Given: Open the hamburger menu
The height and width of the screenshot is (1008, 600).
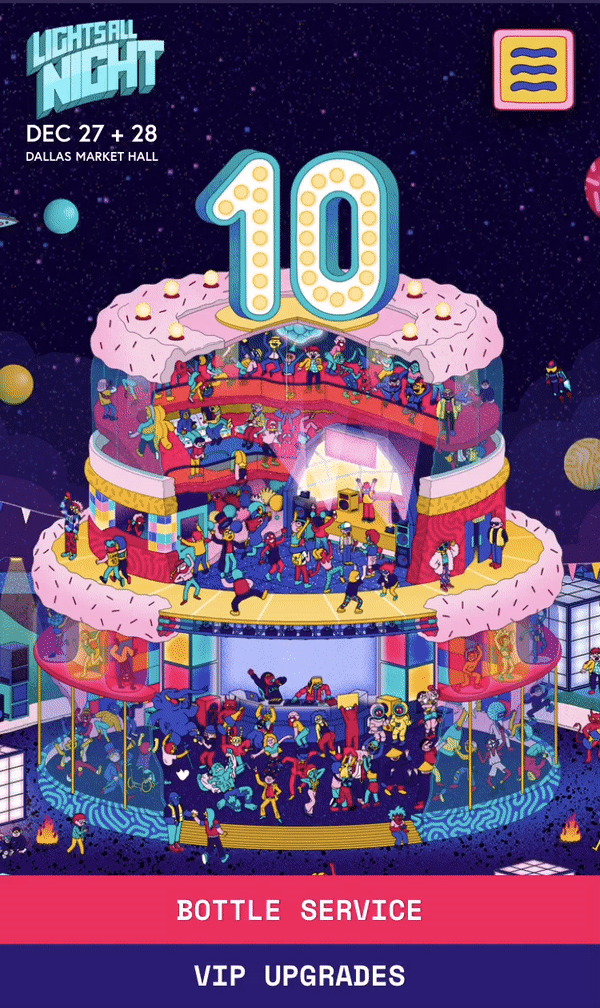Looking at the screenshot, I should (x=533, y=69).
